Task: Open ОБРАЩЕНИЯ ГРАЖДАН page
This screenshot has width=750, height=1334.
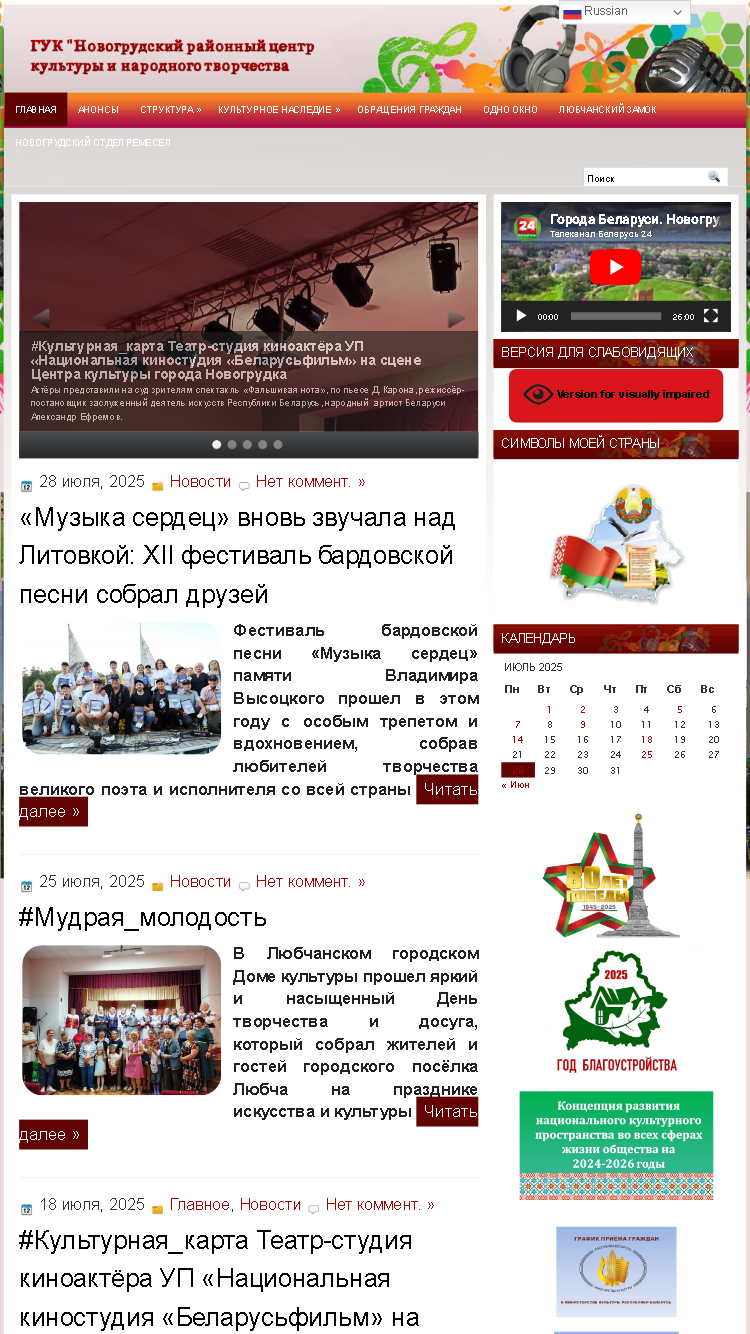Action: [409, 110]
